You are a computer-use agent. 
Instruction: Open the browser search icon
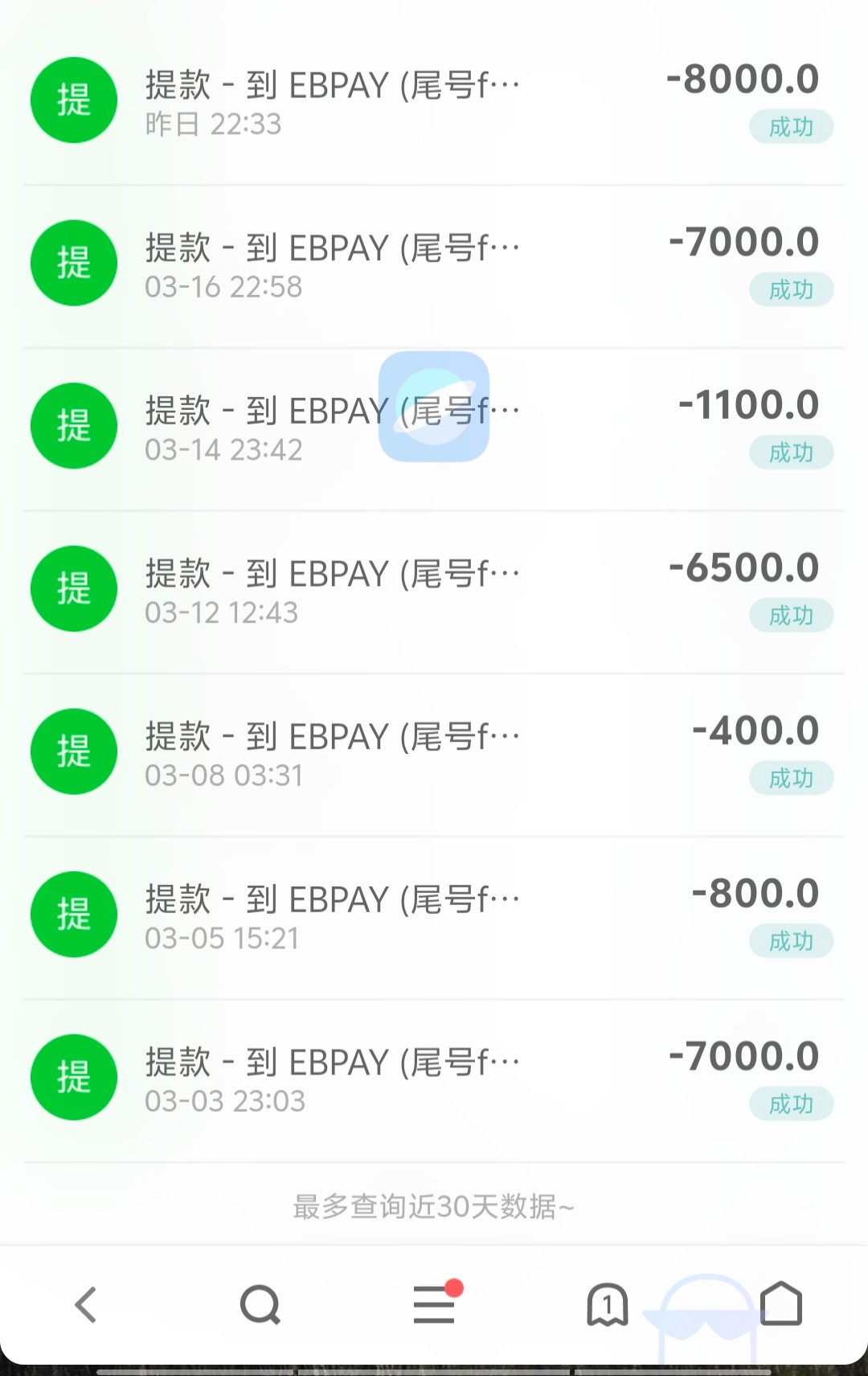click(260, 1304)
